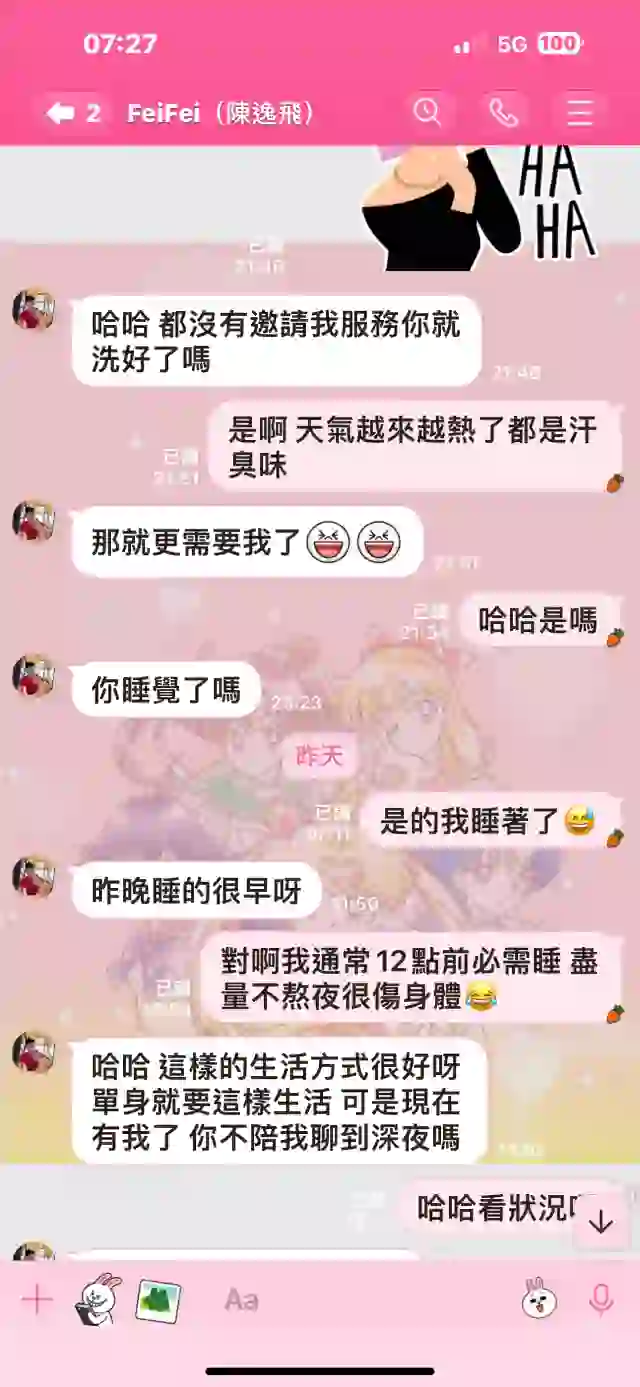Open the photo gallery picker
Viewport: 640px width, 1387px height.
(158, 1300)
